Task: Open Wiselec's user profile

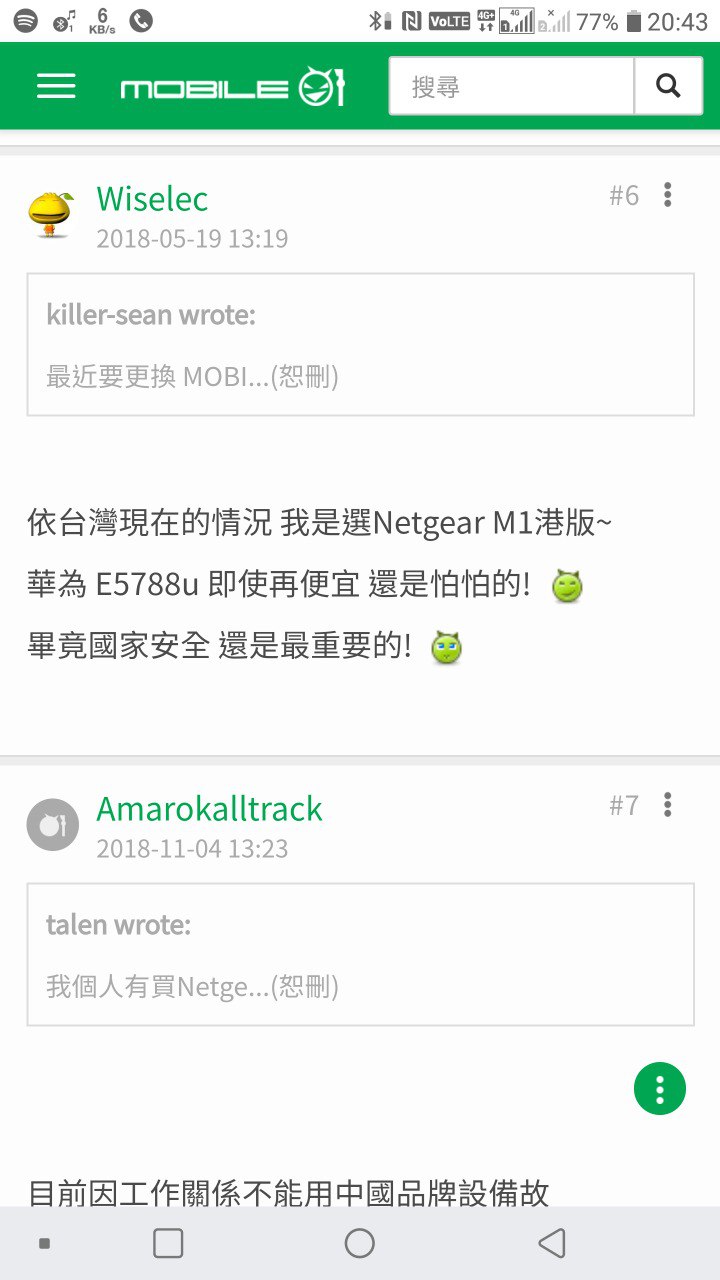Action: pos(152,199)
